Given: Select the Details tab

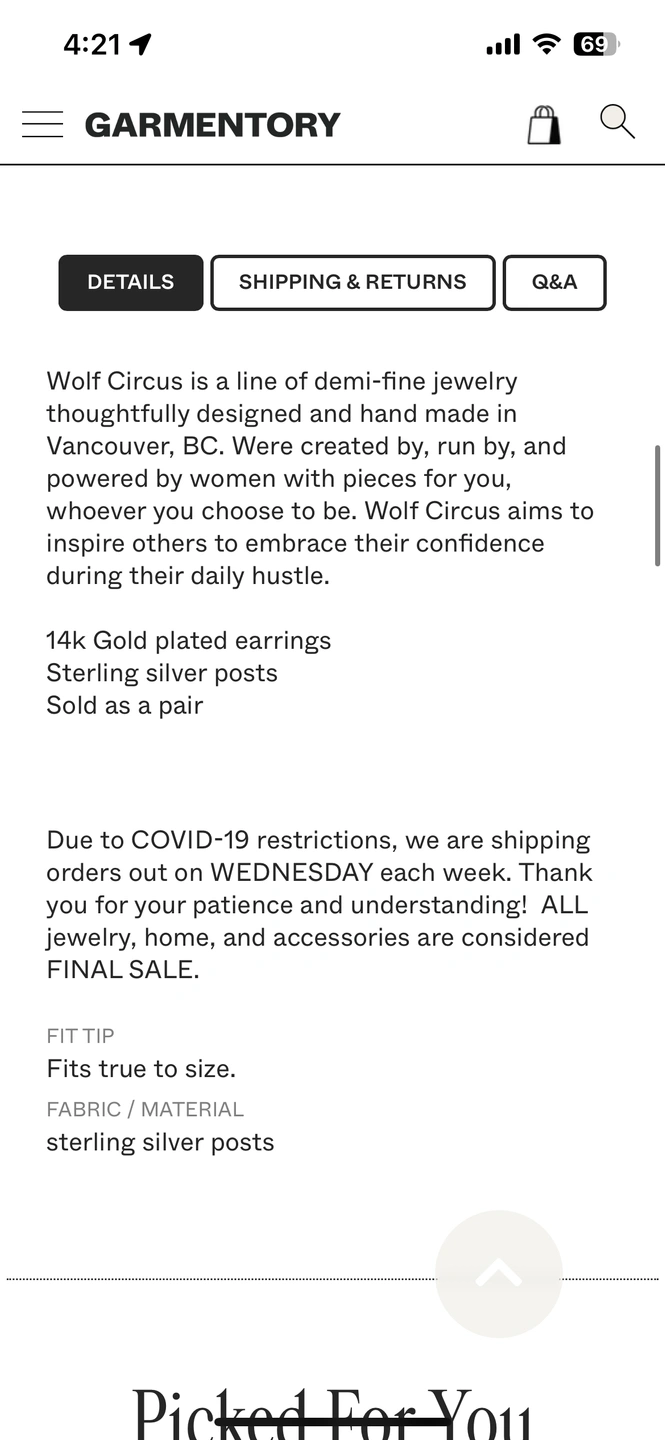Looking at the screenshot, I should click(131, 282).
